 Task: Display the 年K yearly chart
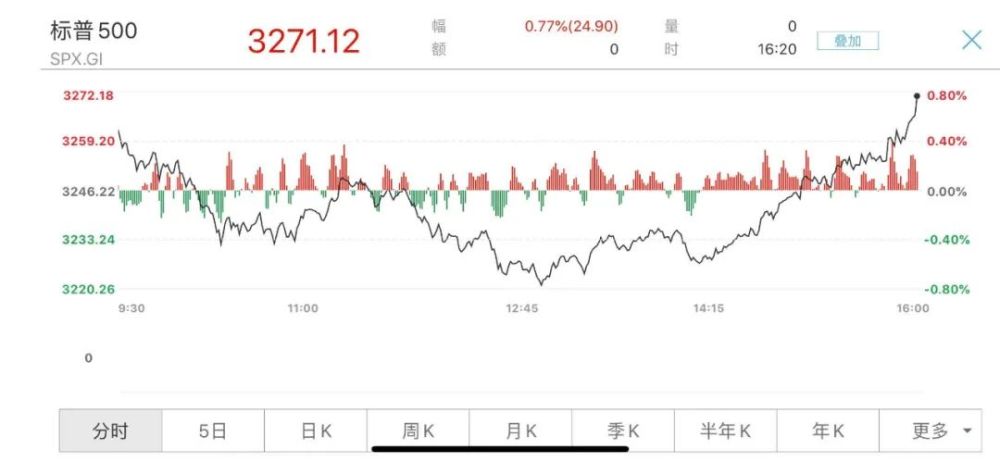click(828, 431)
